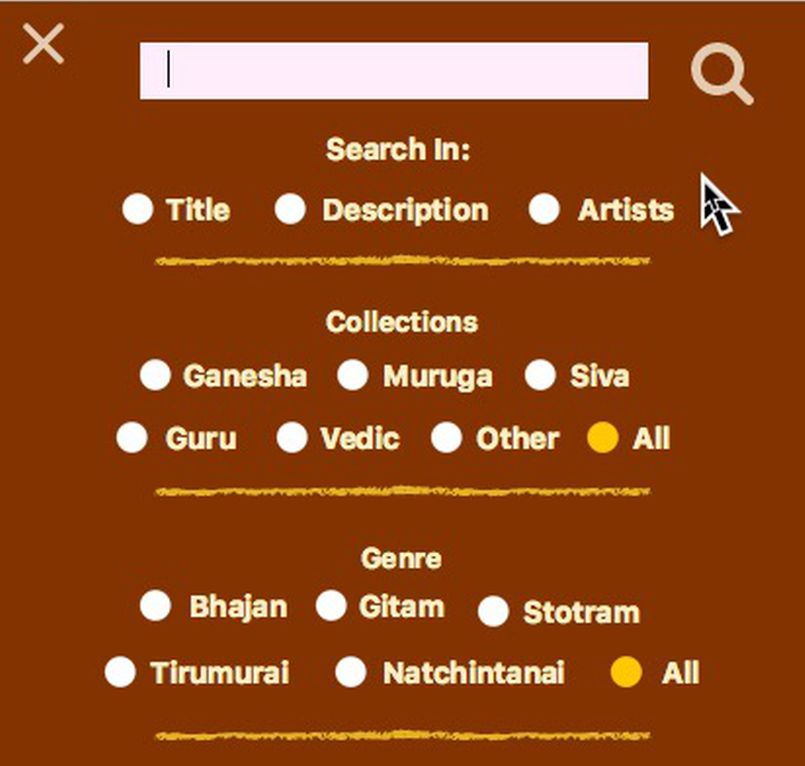The height and width of the screenshot is (766, 805).
Task: Choose the Muruga collection
Action: (352, 375)
